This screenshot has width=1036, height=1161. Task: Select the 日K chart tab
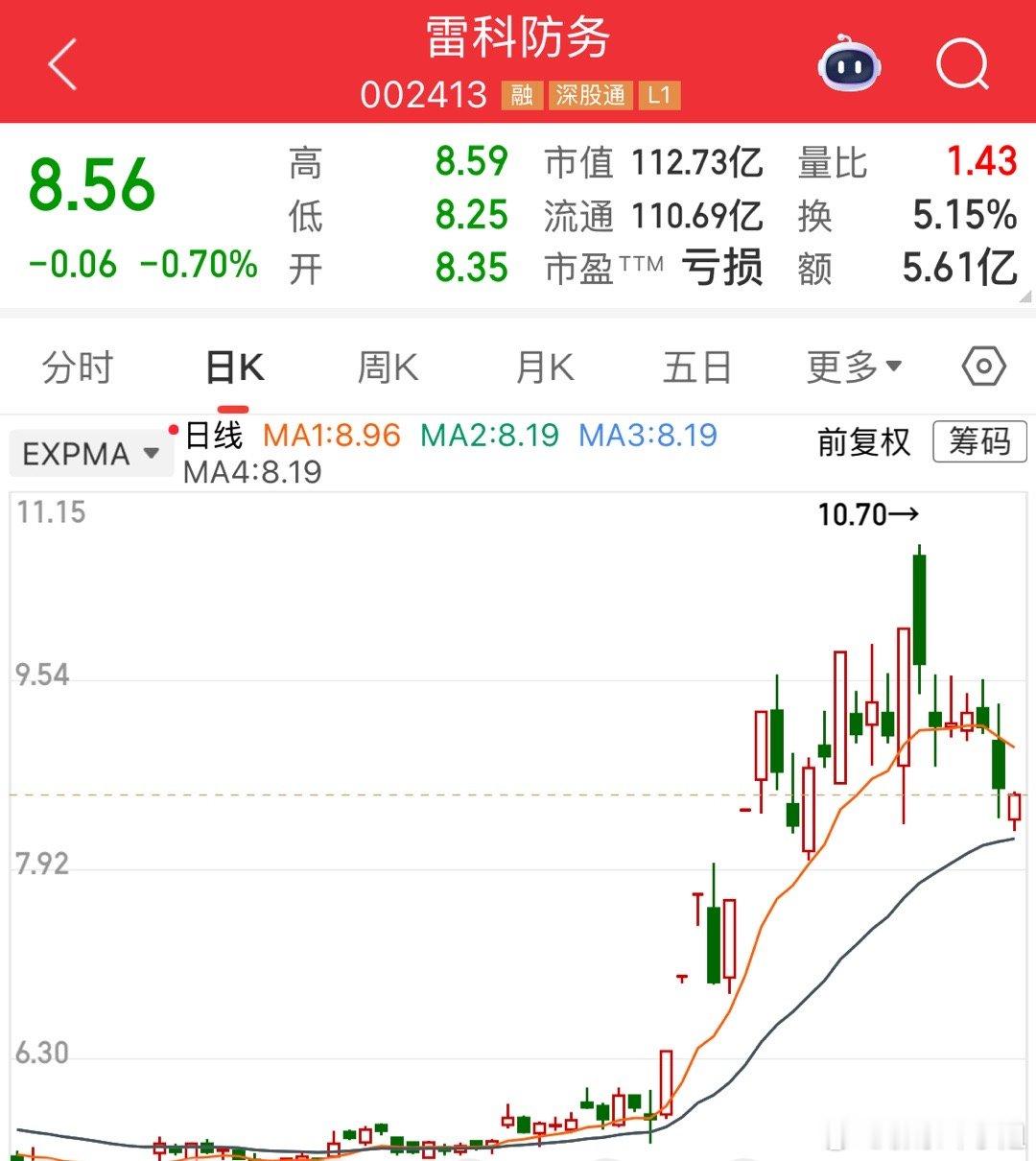[x=235, y=367]
